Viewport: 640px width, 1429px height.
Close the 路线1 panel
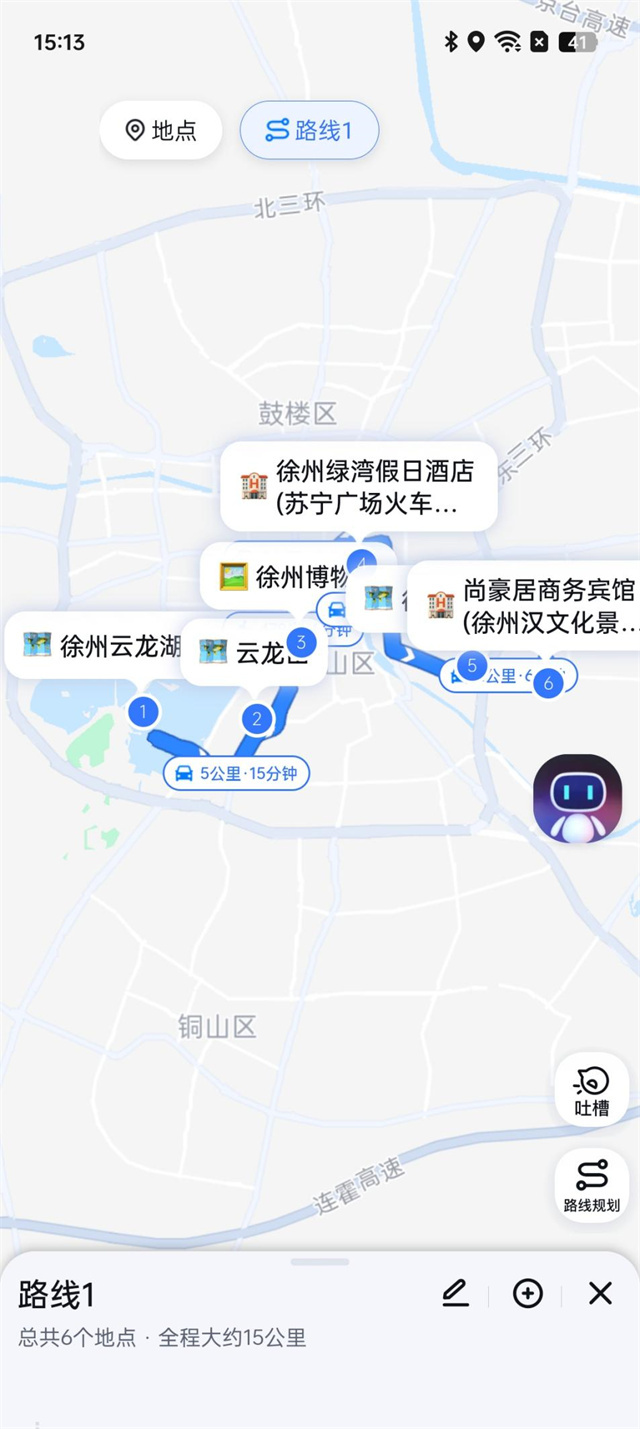[x=600, y=1293]
